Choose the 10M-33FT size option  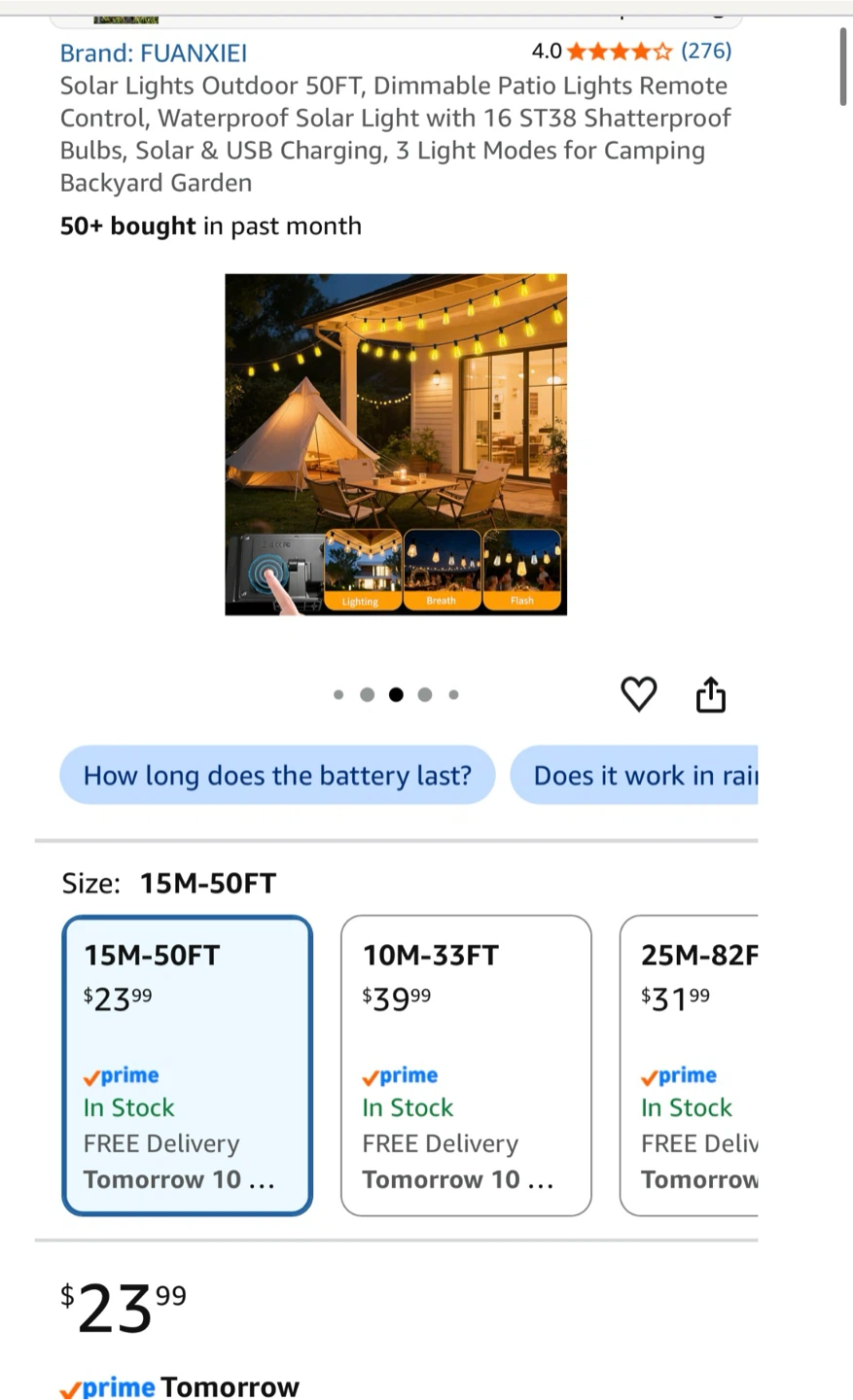[x=466, y=1066]
